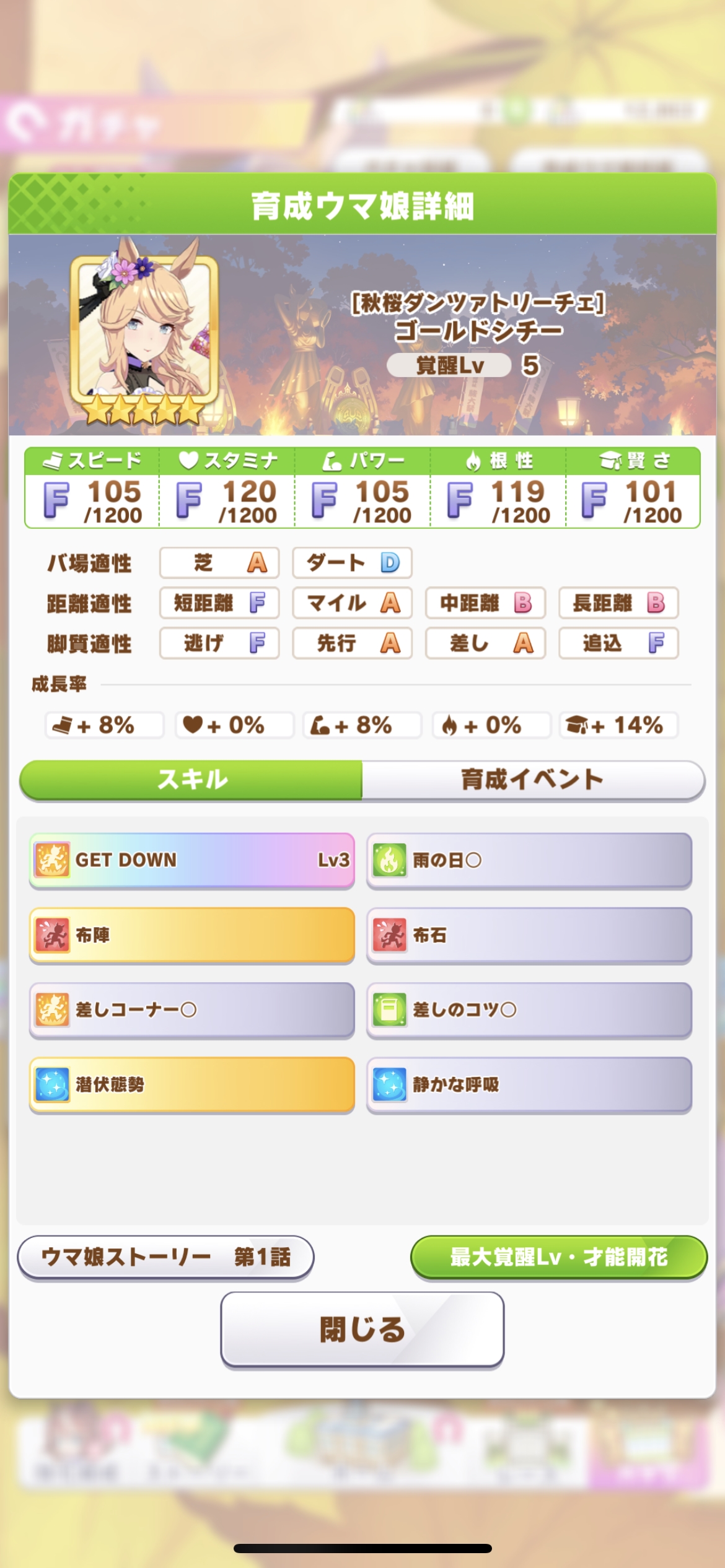725x1568 pixels.
Task: Tap the 最大覚醒Lv・才能開花 button
Action: point(558,1257)
